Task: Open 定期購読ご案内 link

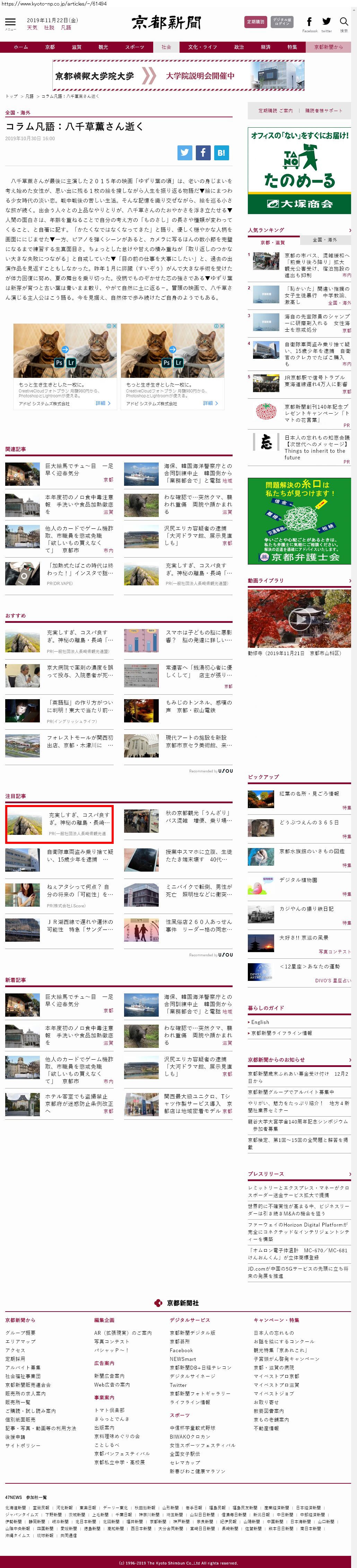Action: (x=275, y=111)
